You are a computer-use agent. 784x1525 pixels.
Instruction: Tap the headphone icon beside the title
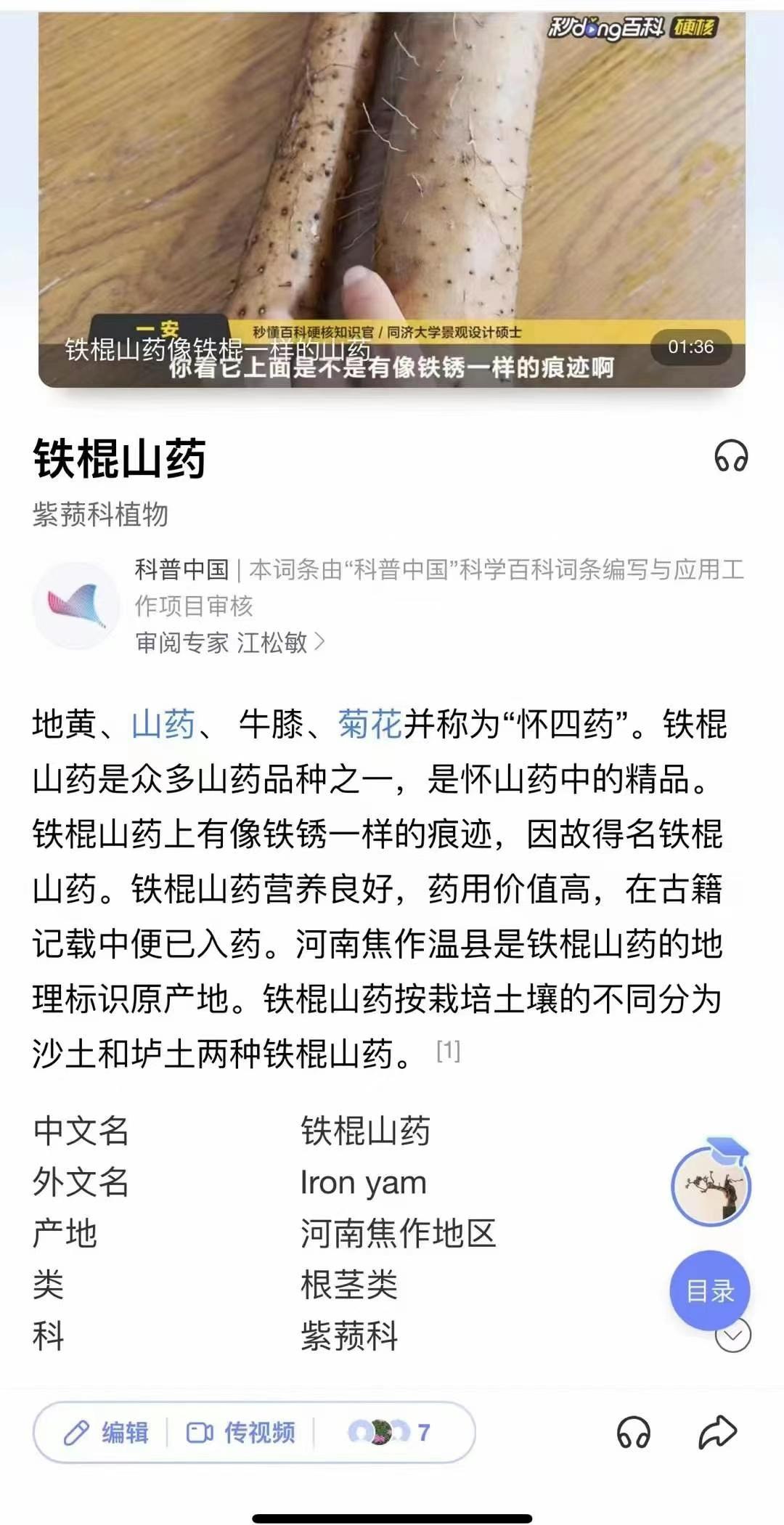tap(731, 457)
